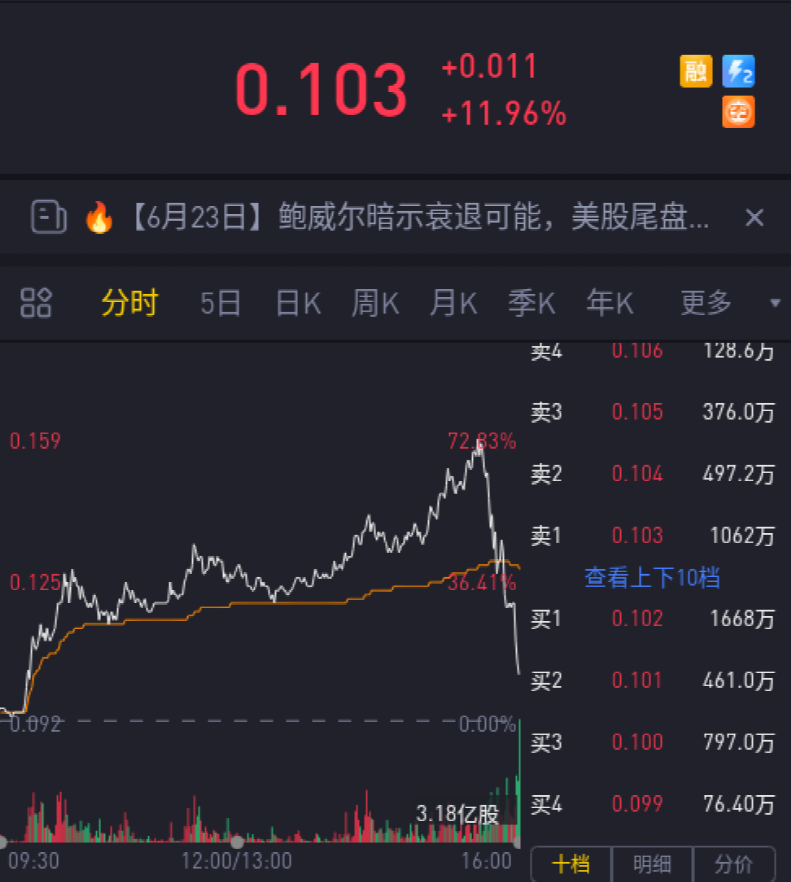Show the 季K chart

531,302
